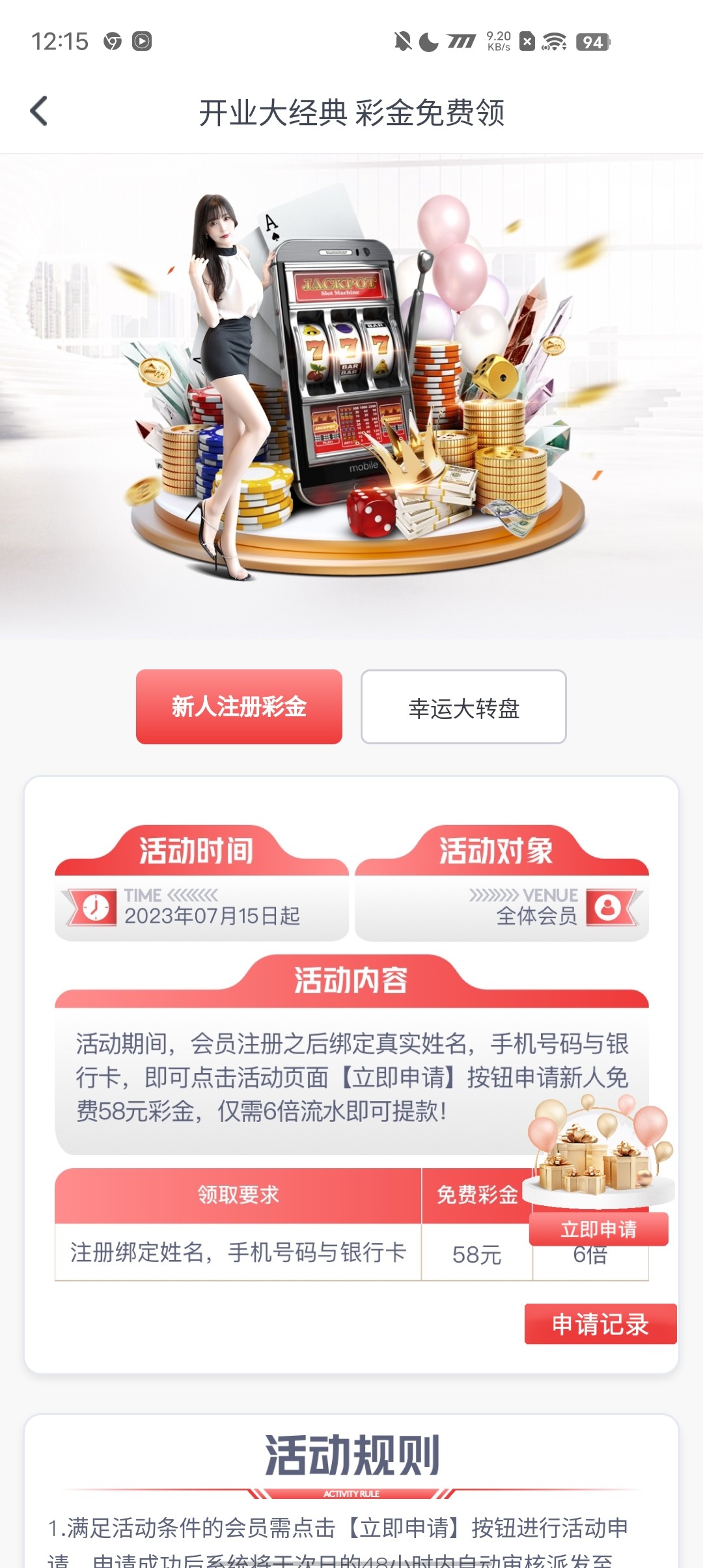Open 申请记录 application records

pyautogui.click(x=600, y=1324)
